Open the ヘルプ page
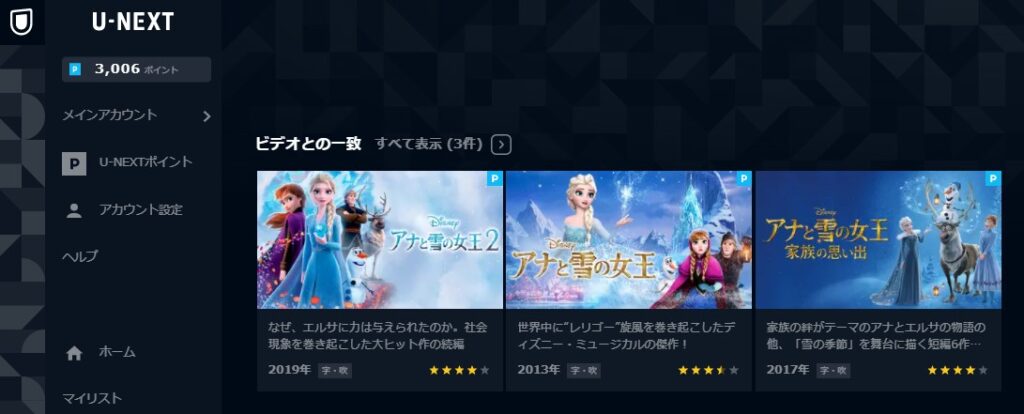 [x=80, y=256]
